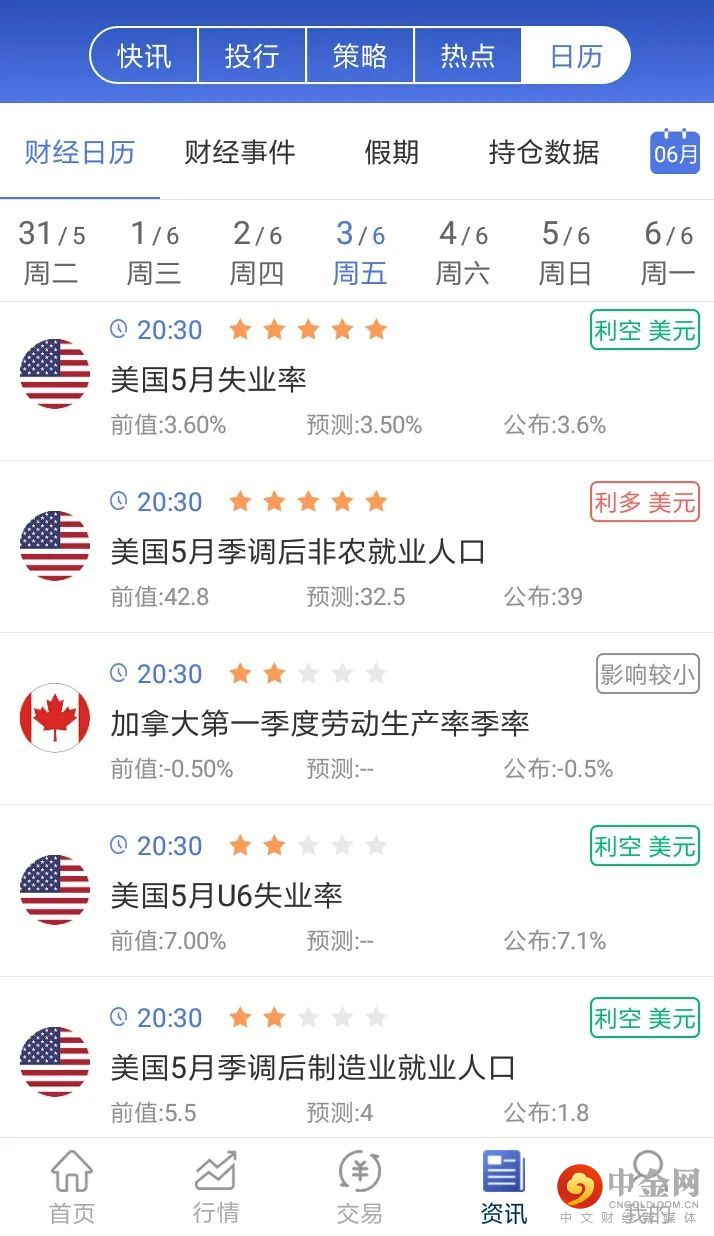Open 美国5月季调后制造业就业人口 details
This screenshot has width=714, height=1236.
click(x=313, y=1067)
